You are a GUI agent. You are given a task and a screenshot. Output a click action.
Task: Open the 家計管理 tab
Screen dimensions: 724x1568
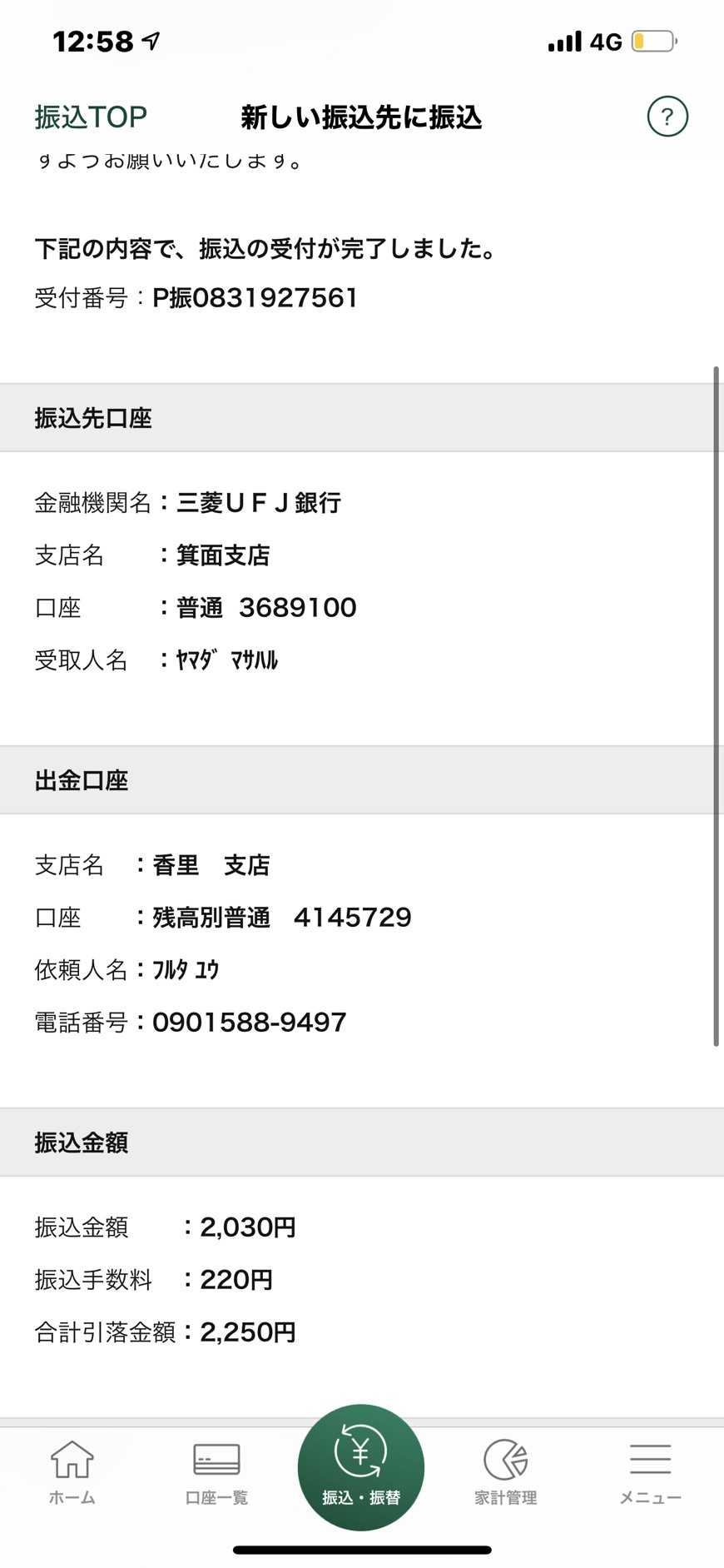coord(506,1472)
